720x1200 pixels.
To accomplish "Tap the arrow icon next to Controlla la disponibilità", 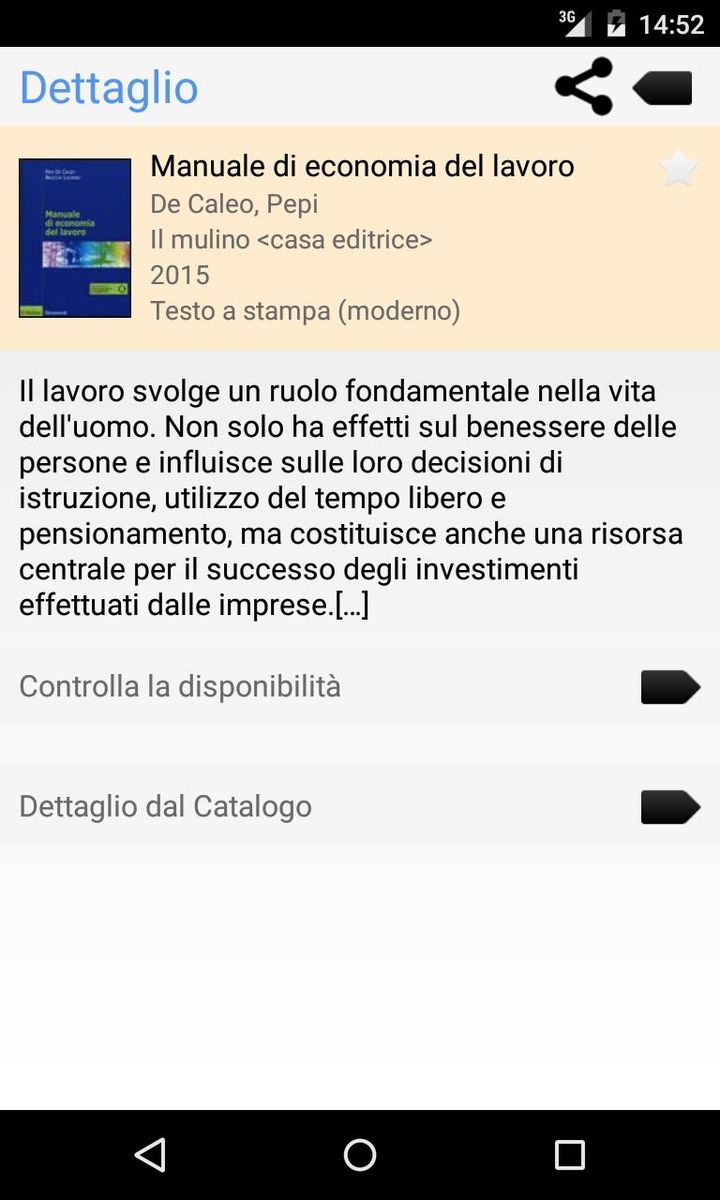I will pos(670,686).
